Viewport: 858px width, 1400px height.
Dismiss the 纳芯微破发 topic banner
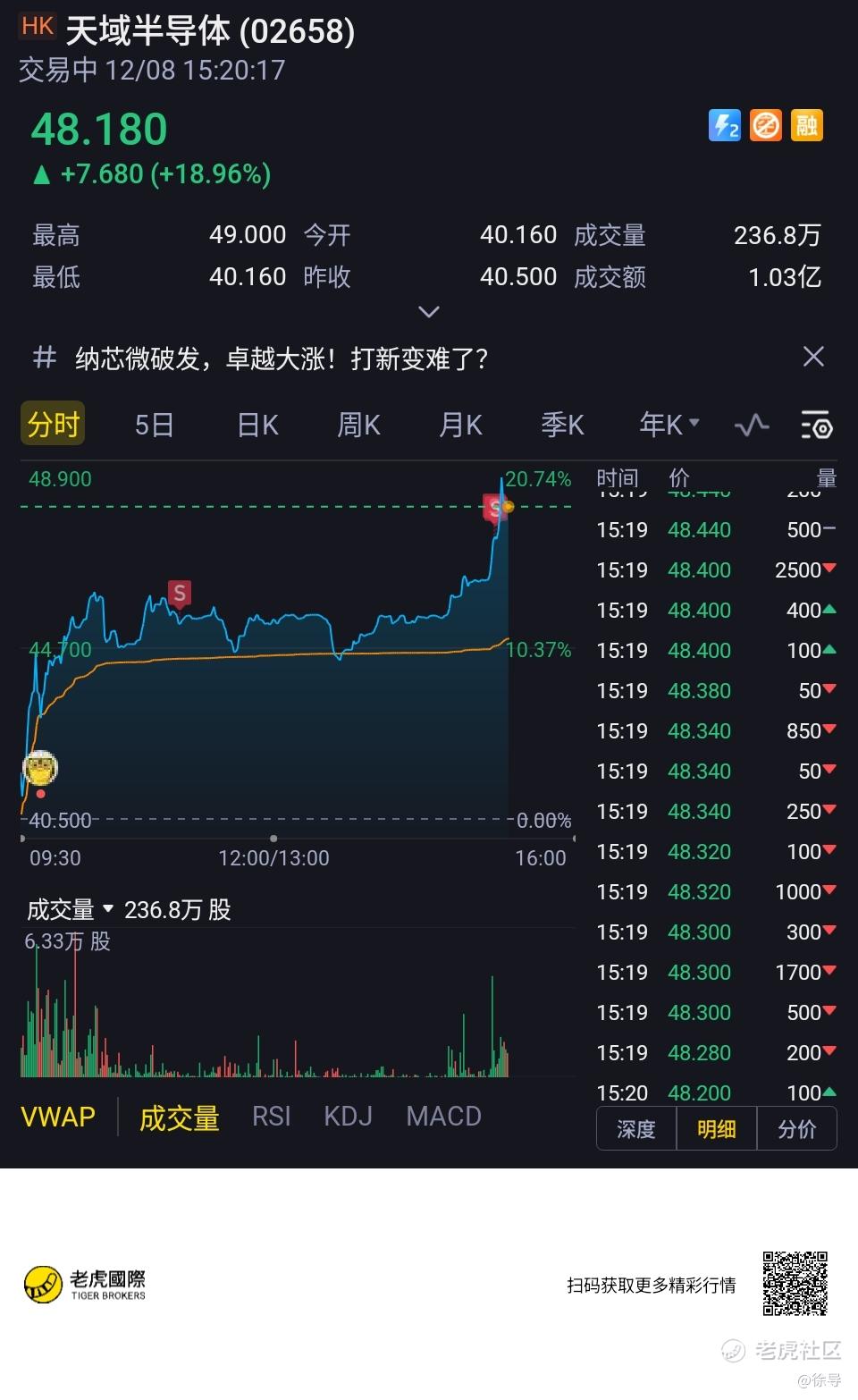coord(813,357)
